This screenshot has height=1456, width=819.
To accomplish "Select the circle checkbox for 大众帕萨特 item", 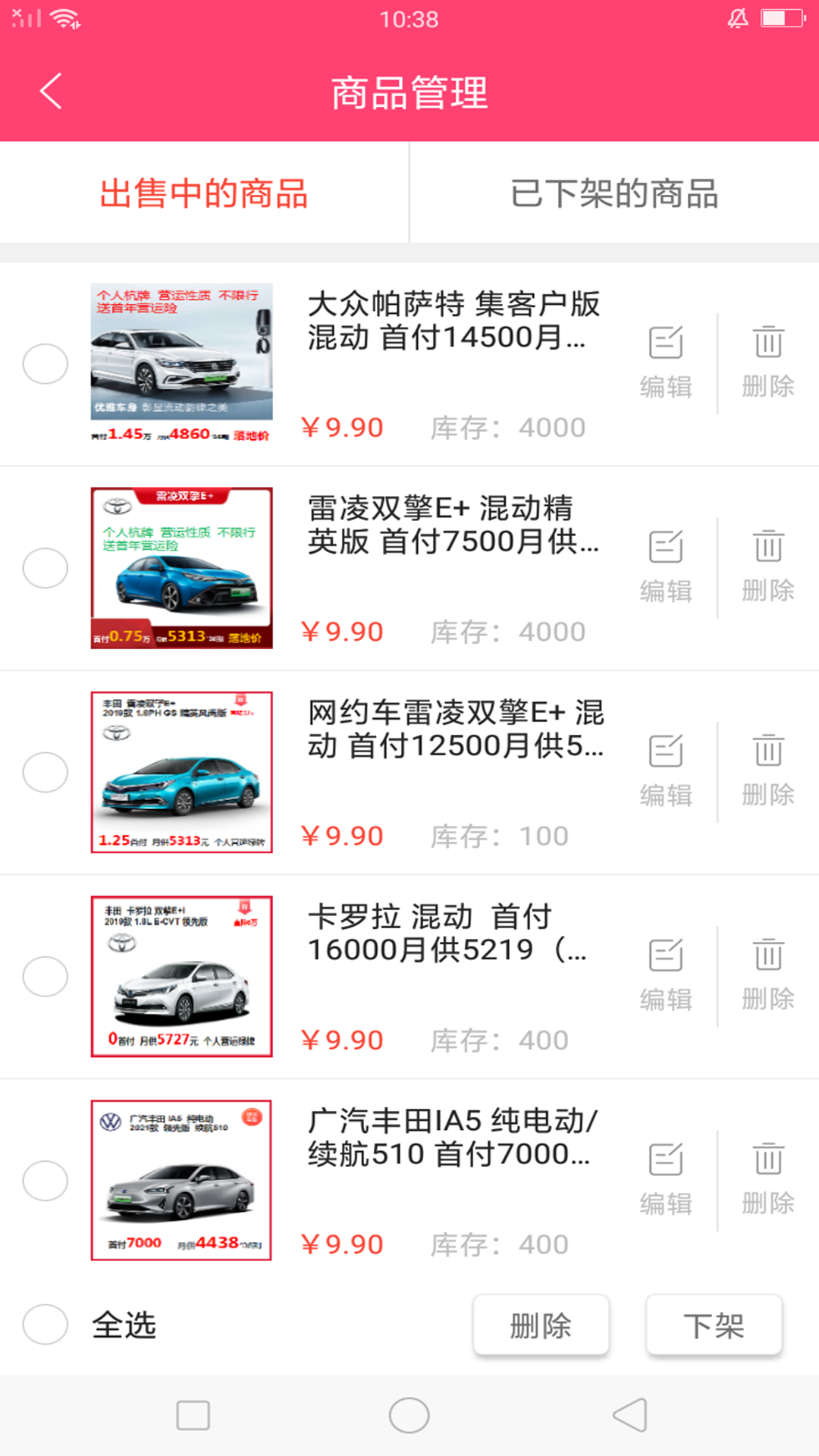I will pyautogui.click(x=45, y=363).
